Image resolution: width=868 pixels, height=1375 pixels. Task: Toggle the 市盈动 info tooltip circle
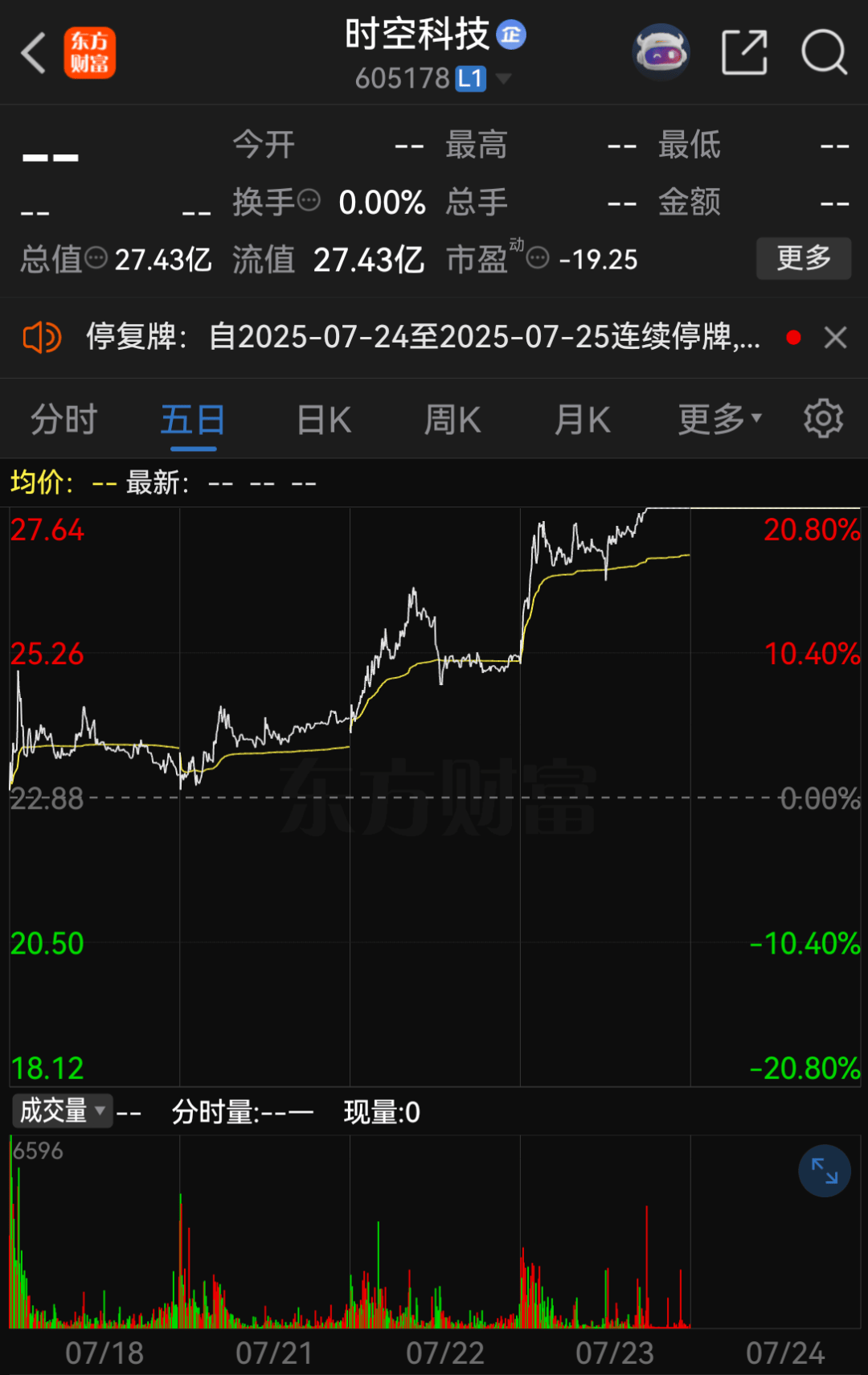coord(536,258)
